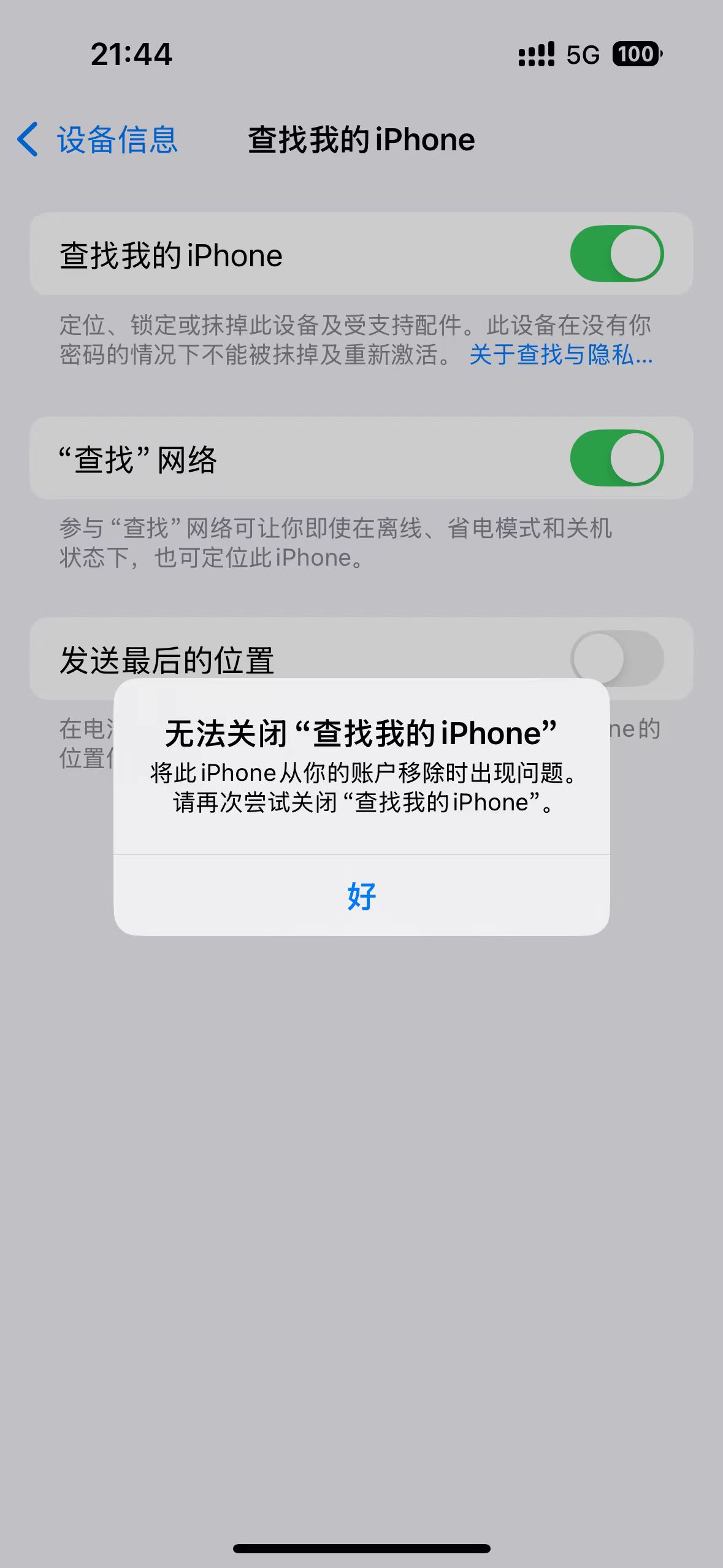This screenshot has width=723, height=1568.
Task: Toggle the "查找"网络 switch
Action: pos(616,458)
